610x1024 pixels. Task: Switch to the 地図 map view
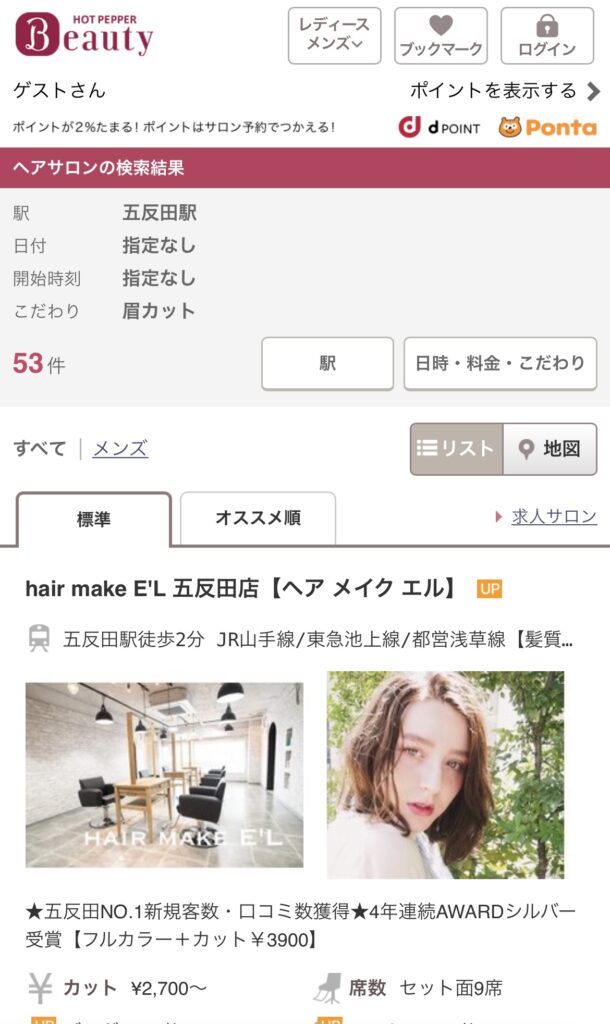click(550, 449)
